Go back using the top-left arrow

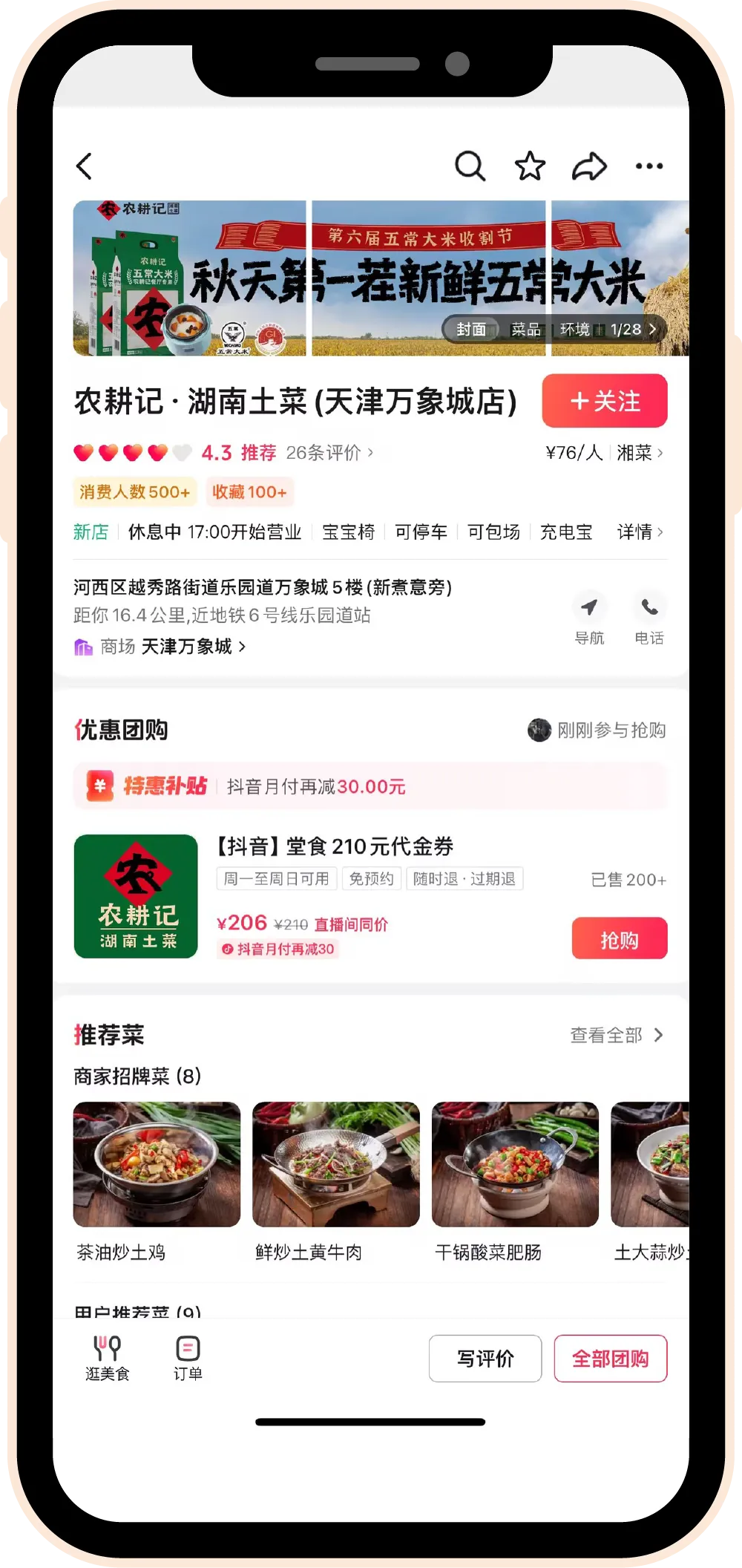pos(85,166)
